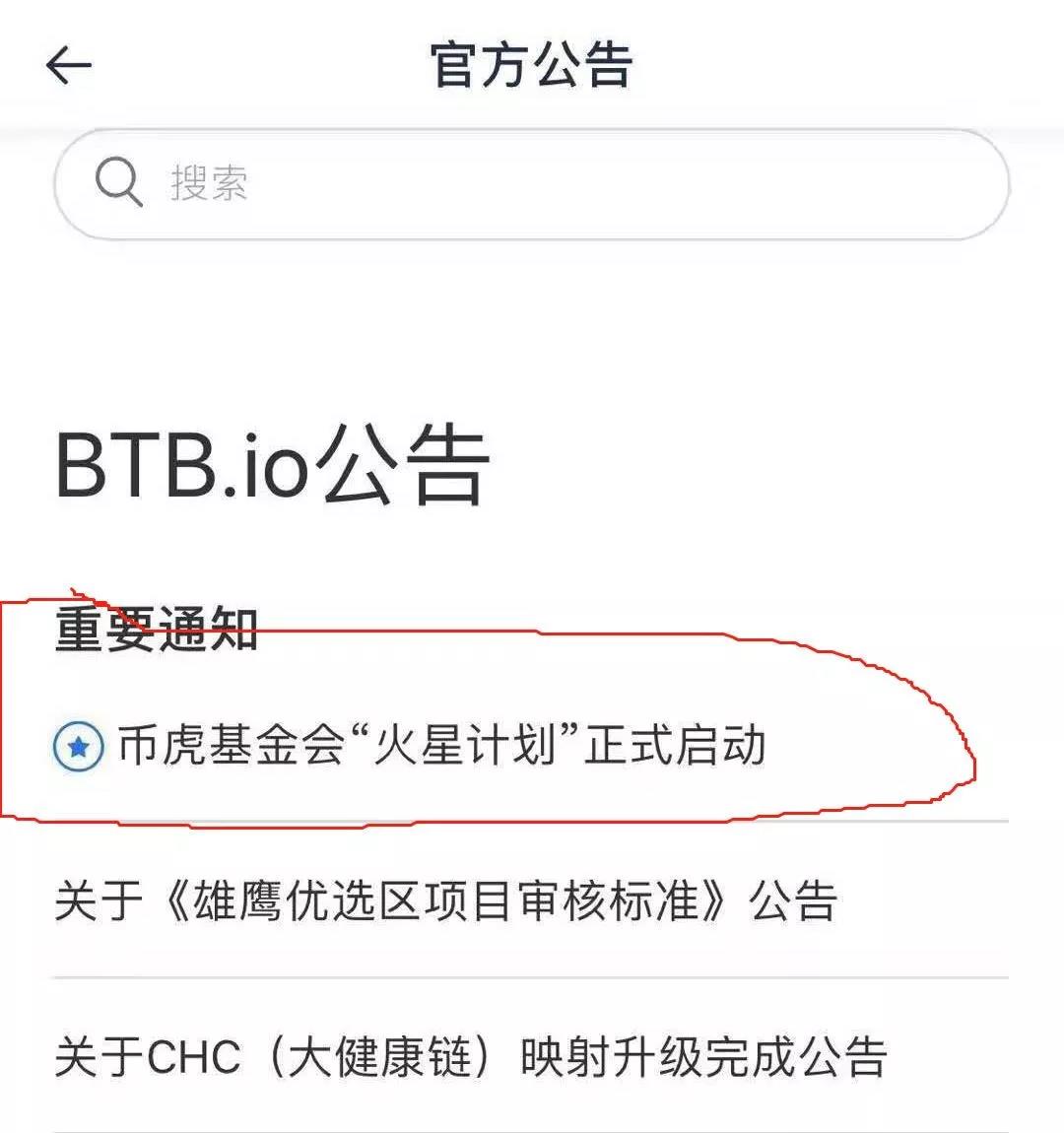Click the back chevron beside 官方公告 title

coord(67,63)
